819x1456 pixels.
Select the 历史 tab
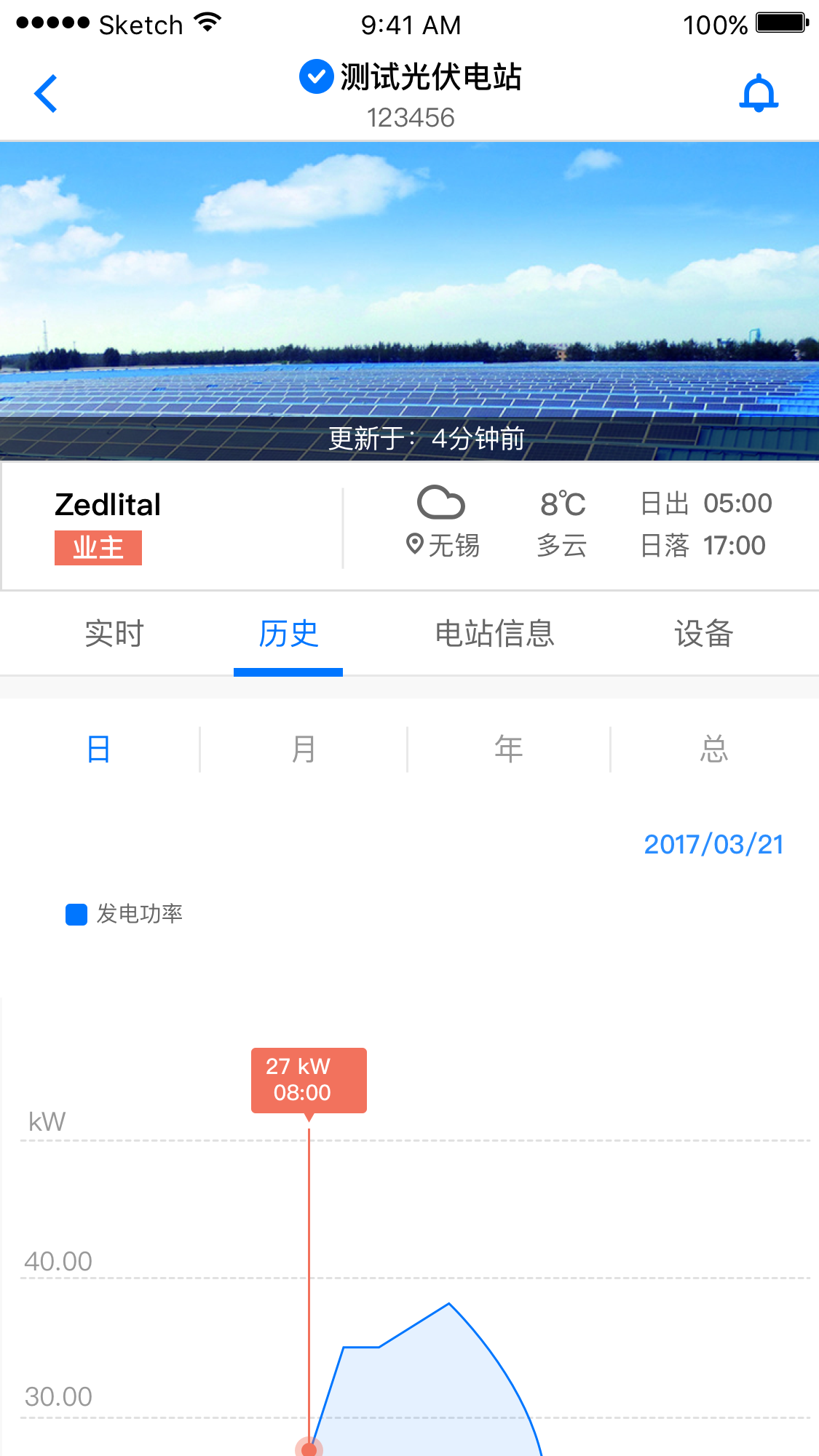pyautogui.click(x=288, y=634)
